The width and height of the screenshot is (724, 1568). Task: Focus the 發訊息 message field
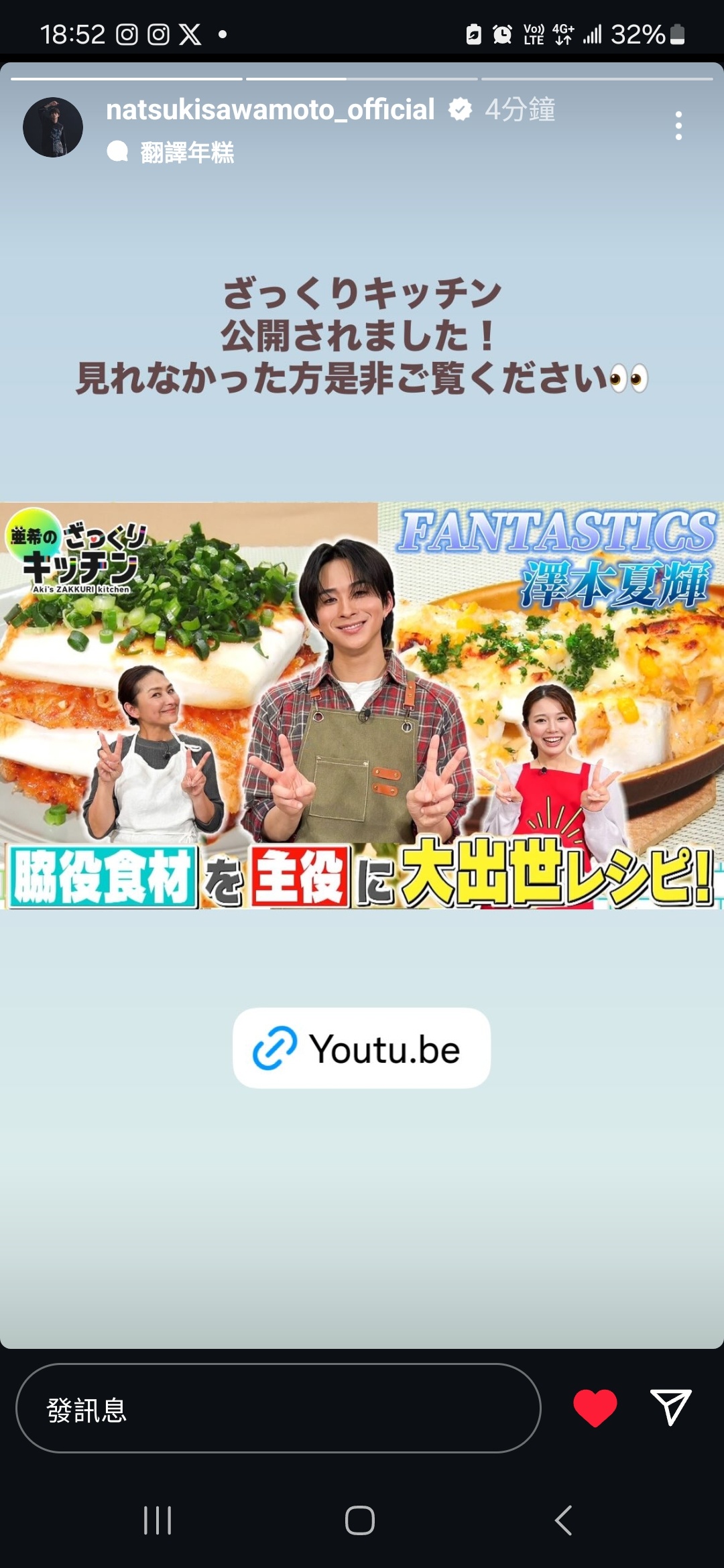coord(278,1409)
